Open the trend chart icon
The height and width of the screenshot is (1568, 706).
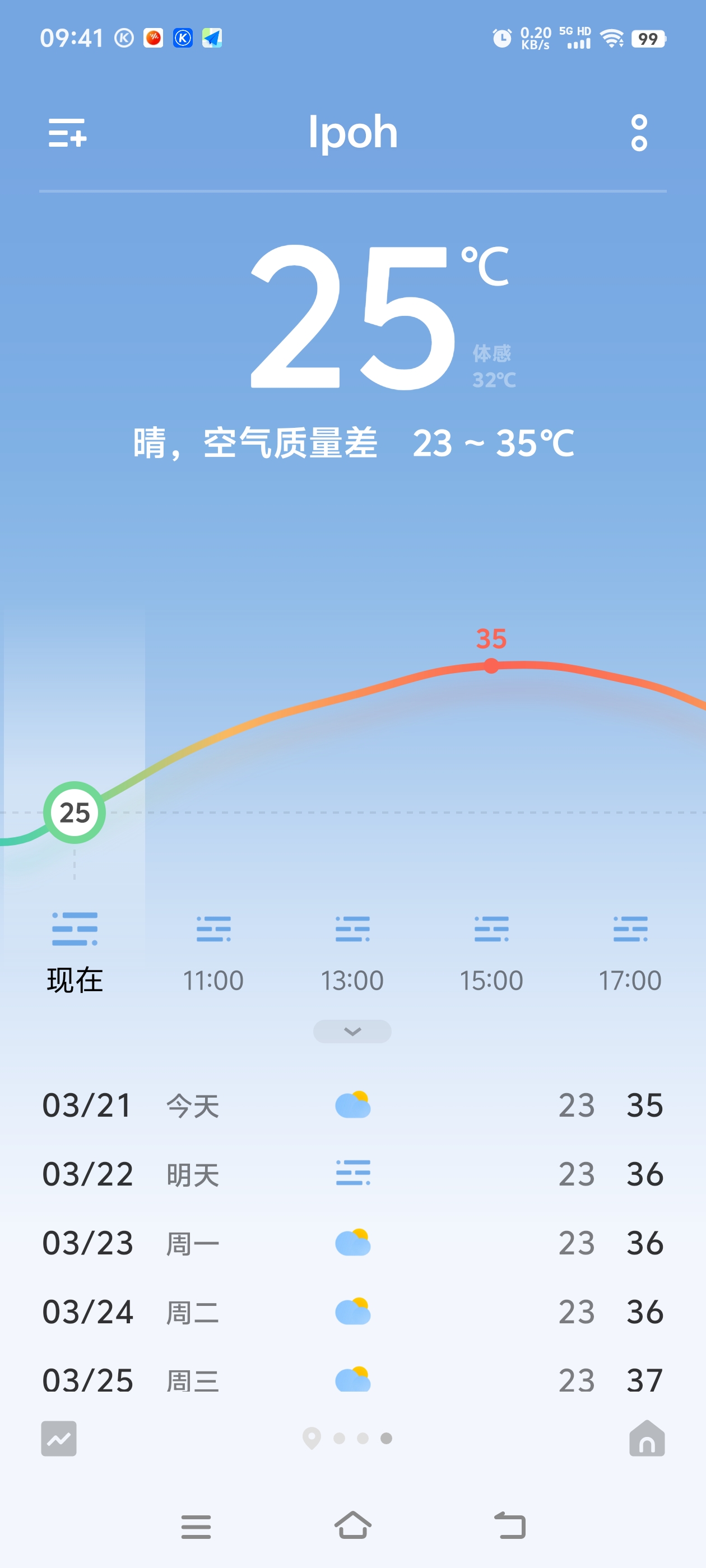[59, 1438]
